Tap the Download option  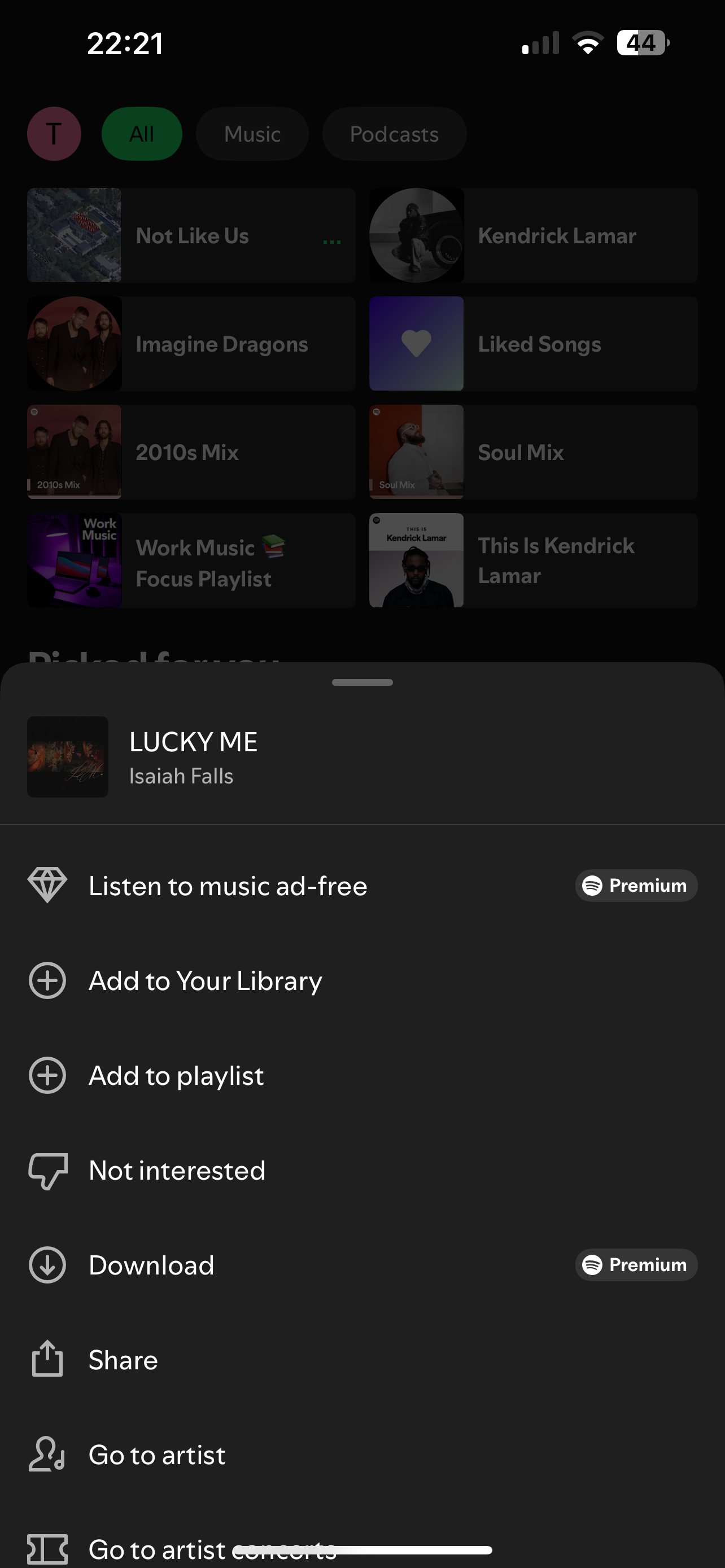click(151, 1265)
